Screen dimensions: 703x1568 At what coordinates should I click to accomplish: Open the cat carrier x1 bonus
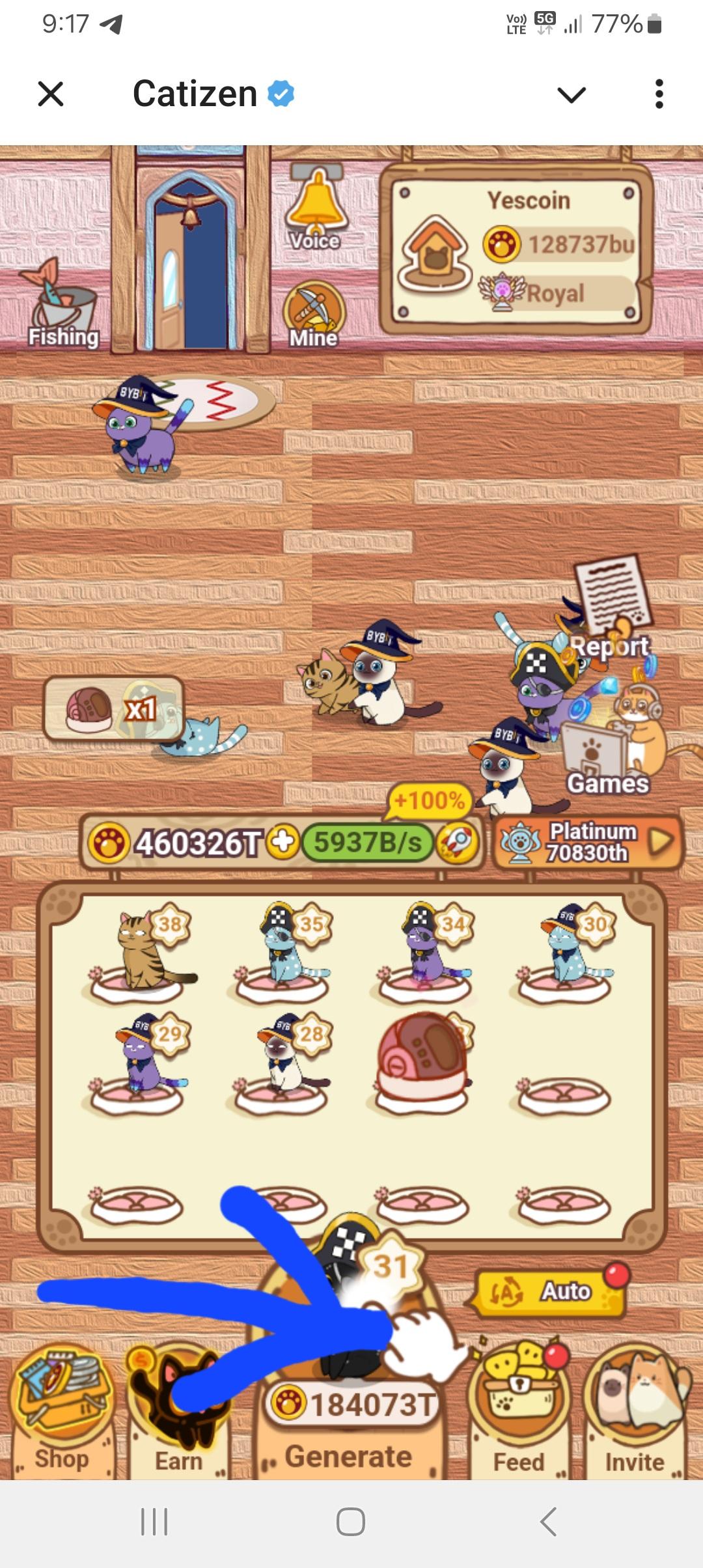[113, 708]
